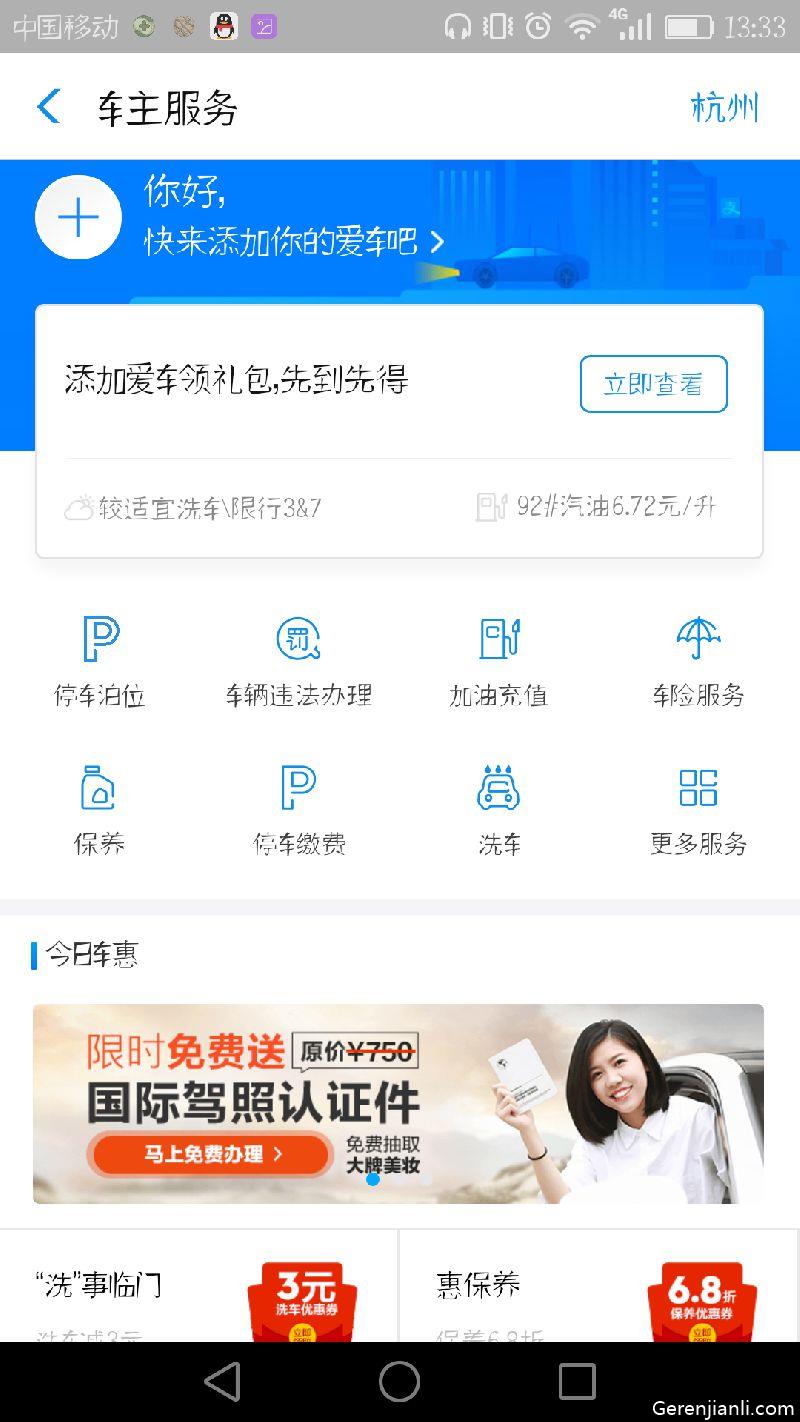This screenshot has height=1422, width=800.
Task: Tap the plus circle to add a car
Action: 78,218
